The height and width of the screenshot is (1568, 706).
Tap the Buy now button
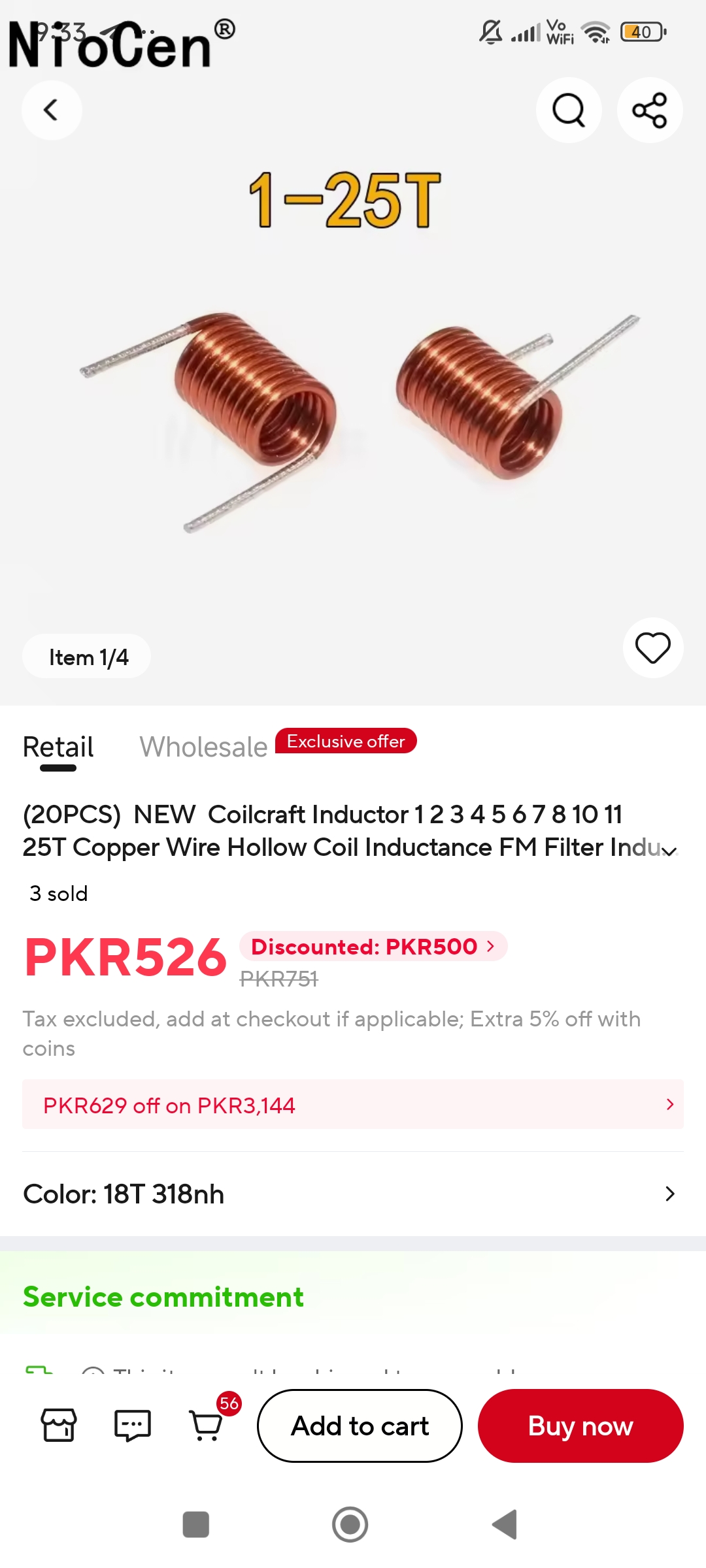coord(580,1426)
